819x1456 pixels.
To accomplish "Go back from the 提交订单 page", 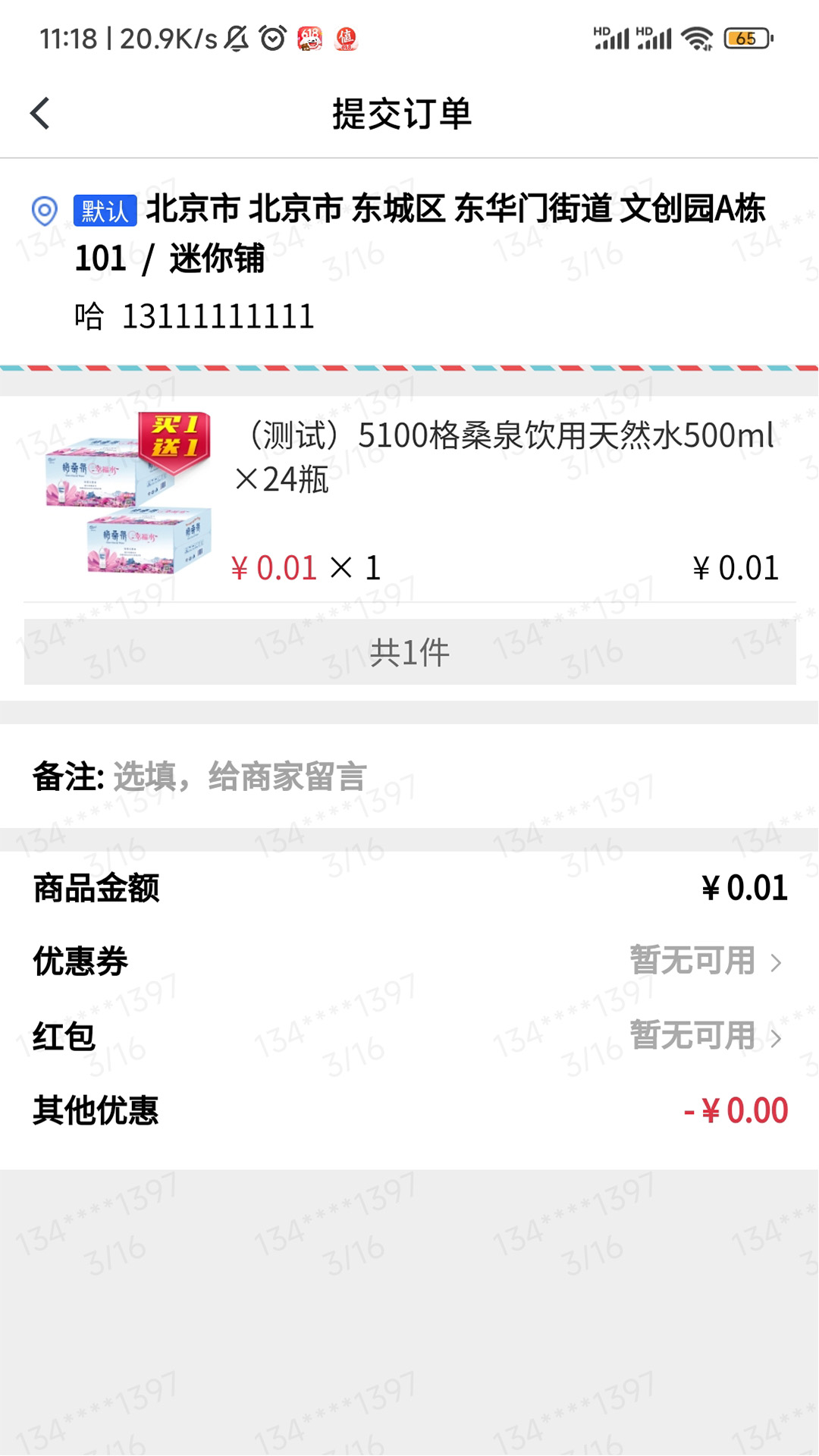I will [40, 114].
